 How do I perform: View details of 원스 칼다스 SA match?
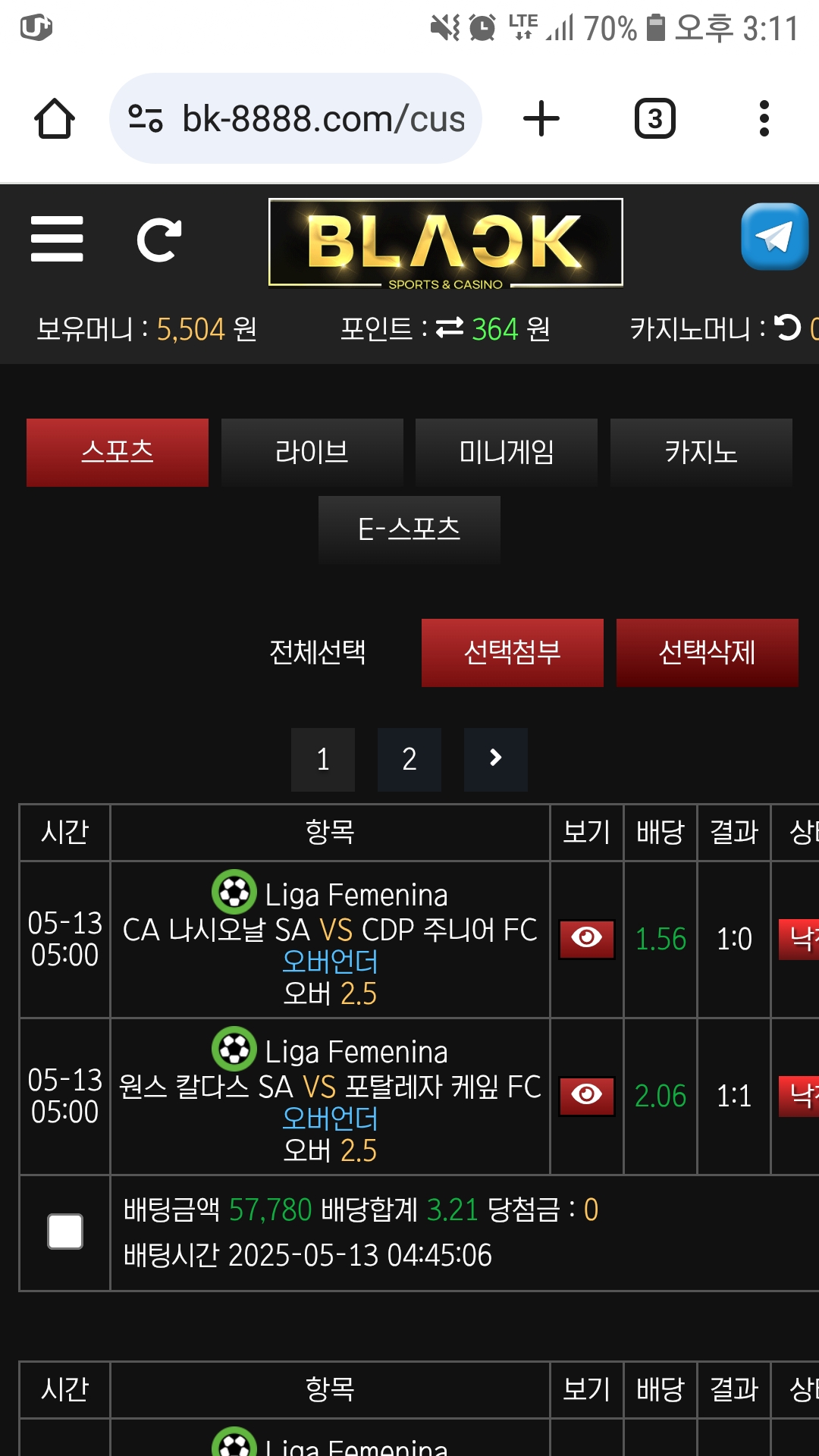pos(586,1096)
